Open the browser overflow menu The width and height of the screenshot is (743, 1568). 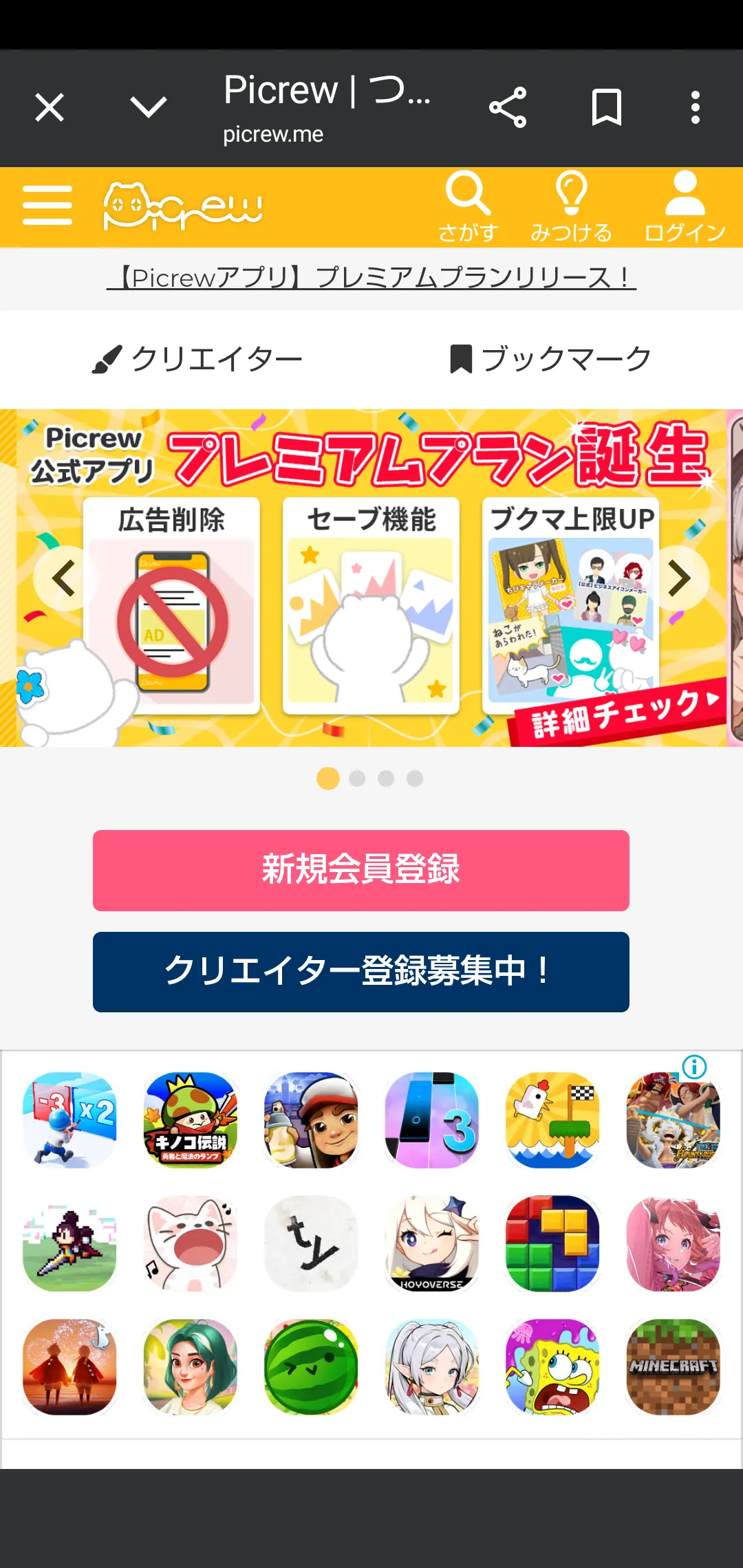click(x=696, y=108)
